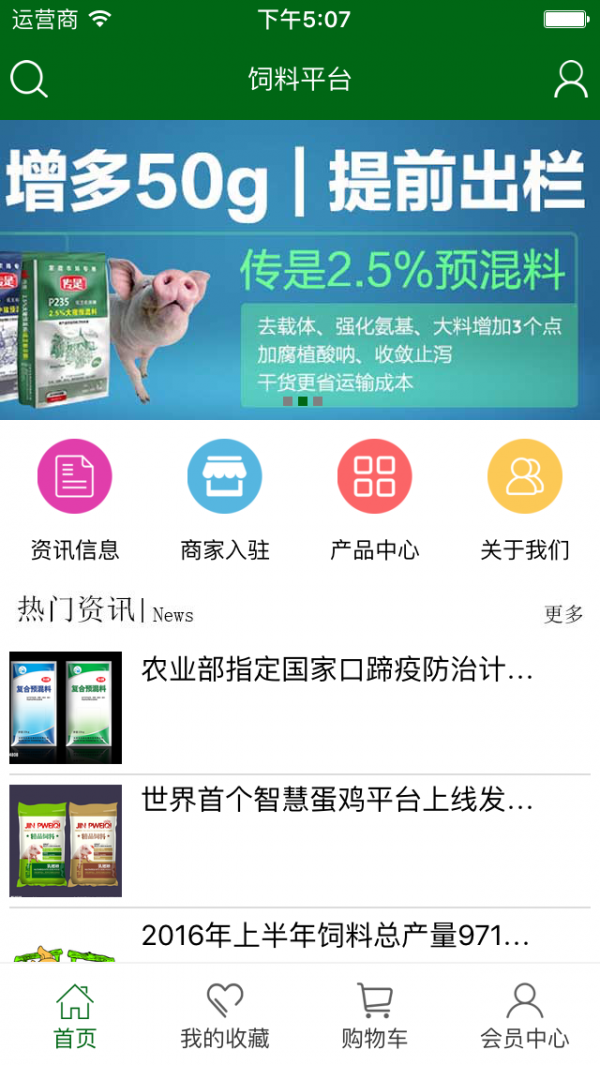
Task: Open the 世界首个智慧蛋鸡平台上线发 news item
Action: (337, 800)
